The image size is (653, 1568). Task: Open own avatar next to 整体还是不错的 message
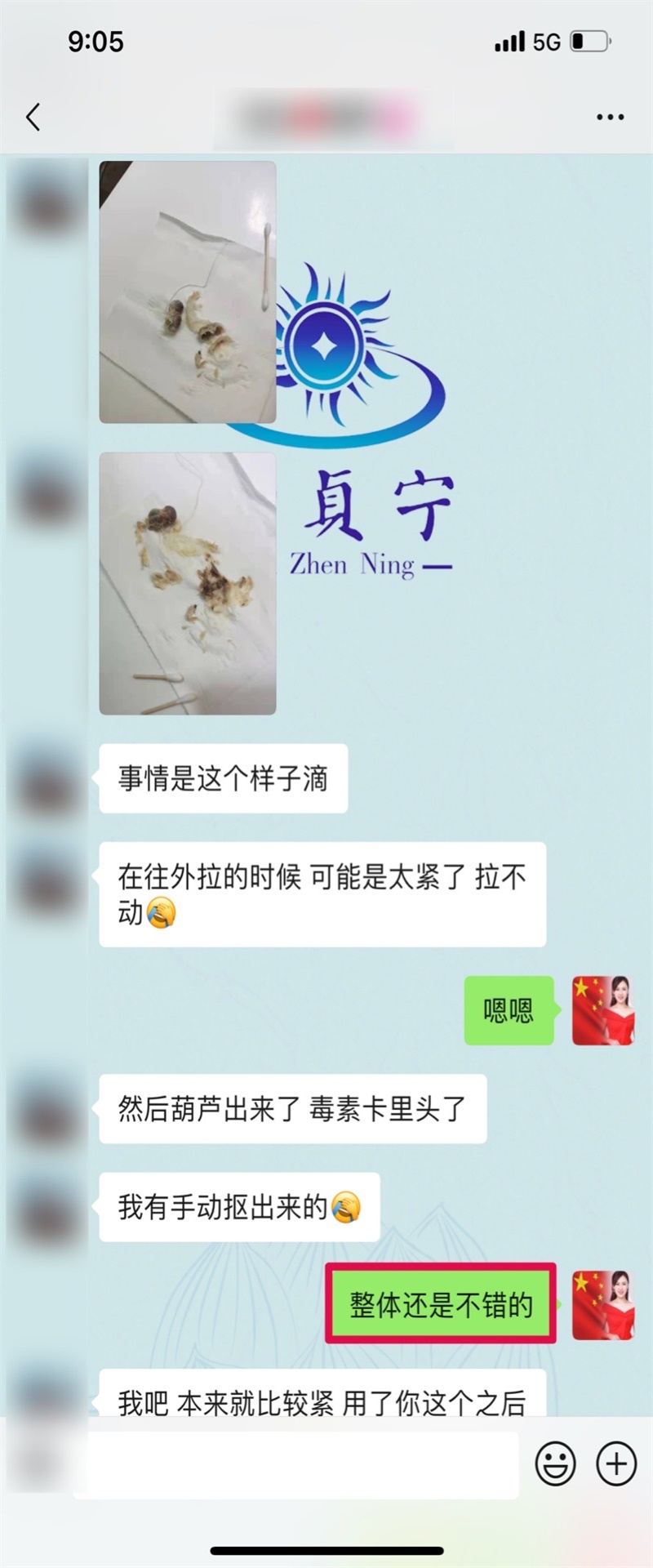coord(603,1304)
